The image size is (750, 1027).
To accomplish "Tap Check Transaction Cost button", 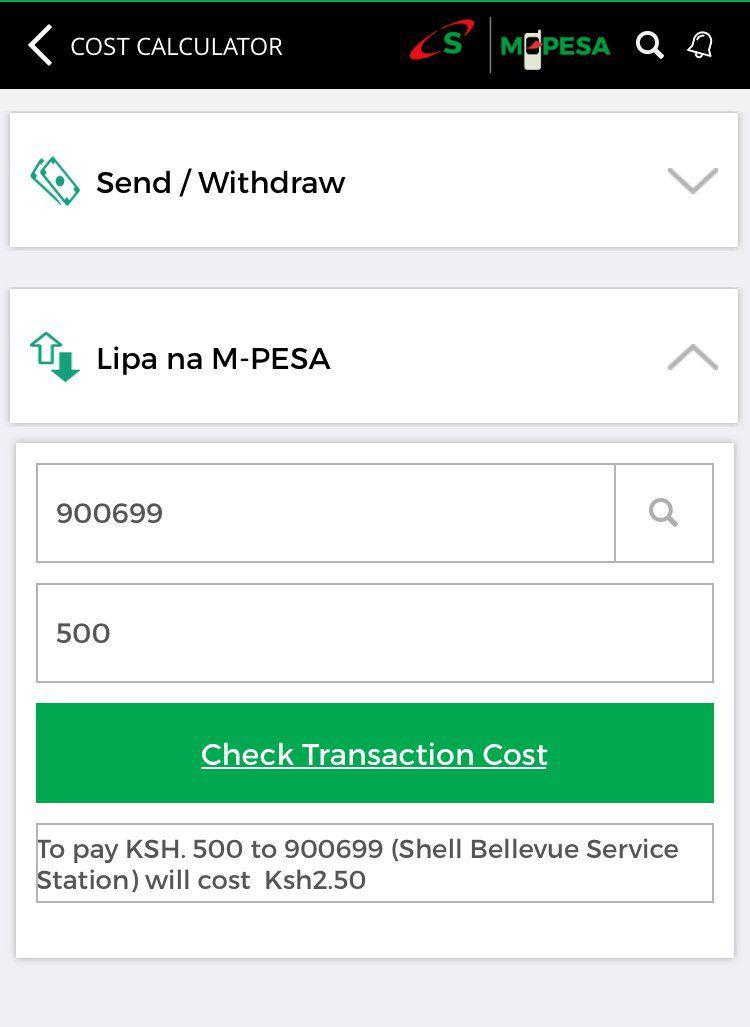I will coord(374,753).
